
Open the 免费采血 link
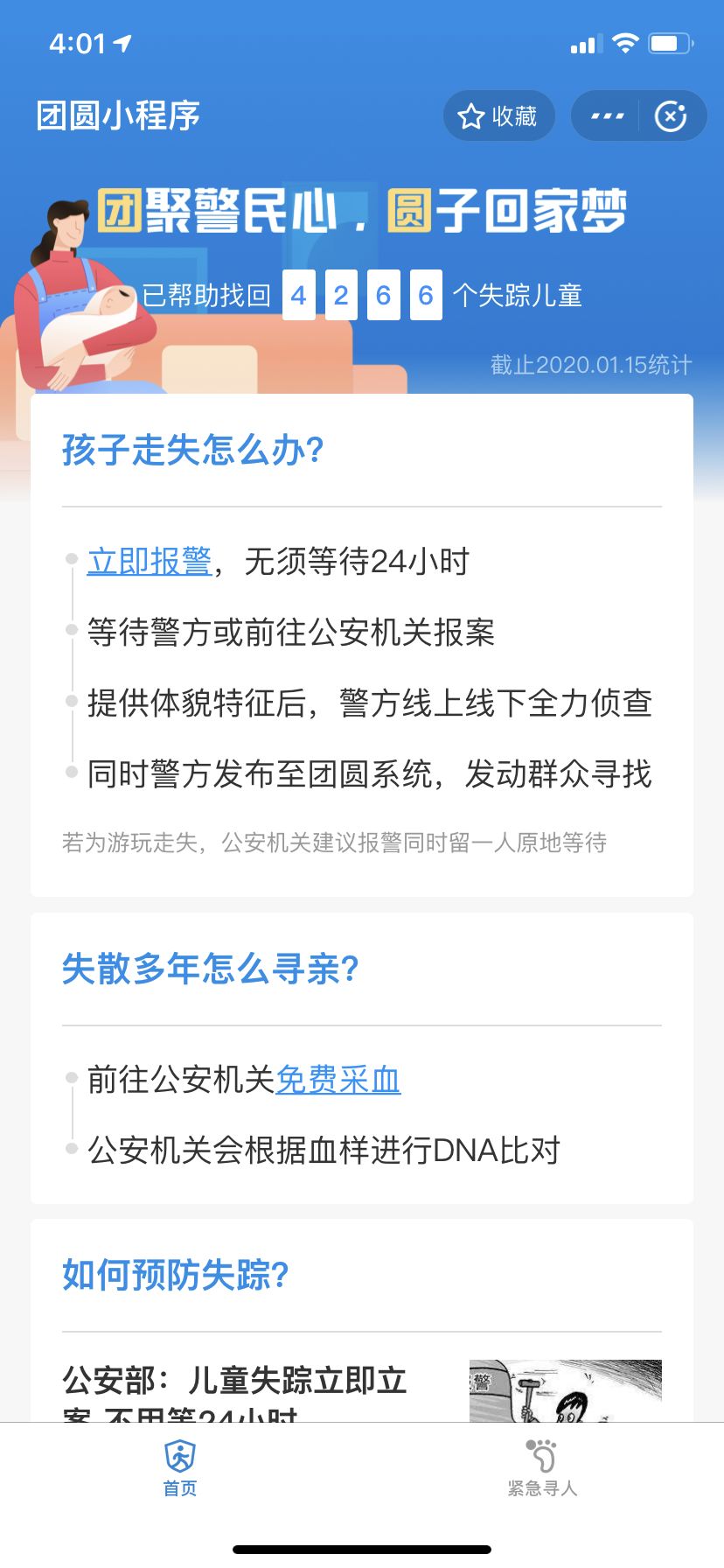point(338,1080)
